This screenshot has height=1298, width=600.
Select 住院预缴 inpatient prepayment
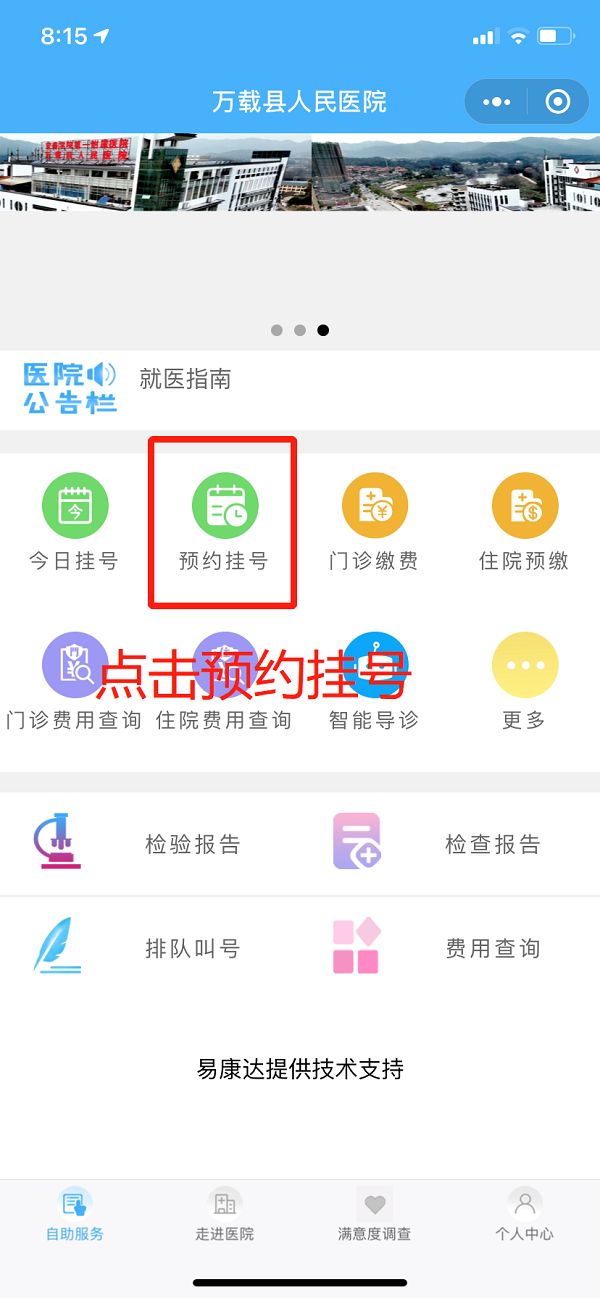[x=524, y=507]
